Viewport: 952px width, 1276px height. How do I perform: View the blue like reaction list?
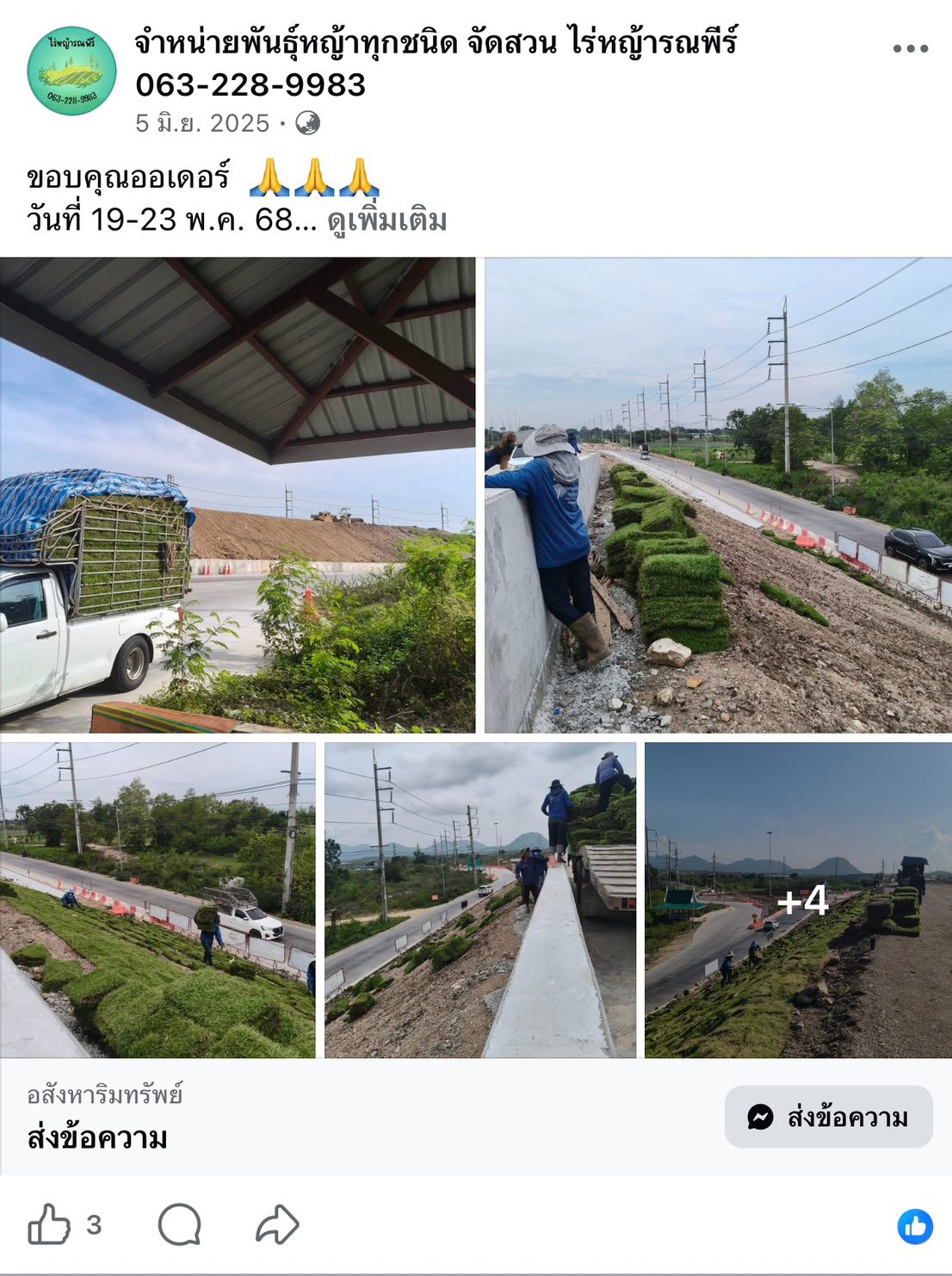[x=915, y=1226]
